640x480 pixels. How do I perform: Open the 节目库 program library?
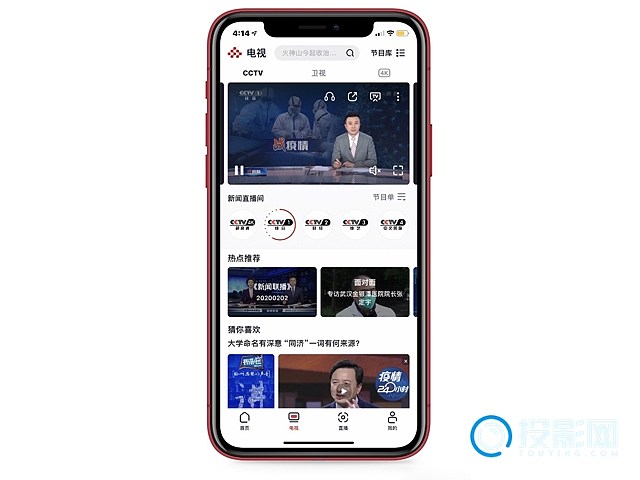point(388,53)
